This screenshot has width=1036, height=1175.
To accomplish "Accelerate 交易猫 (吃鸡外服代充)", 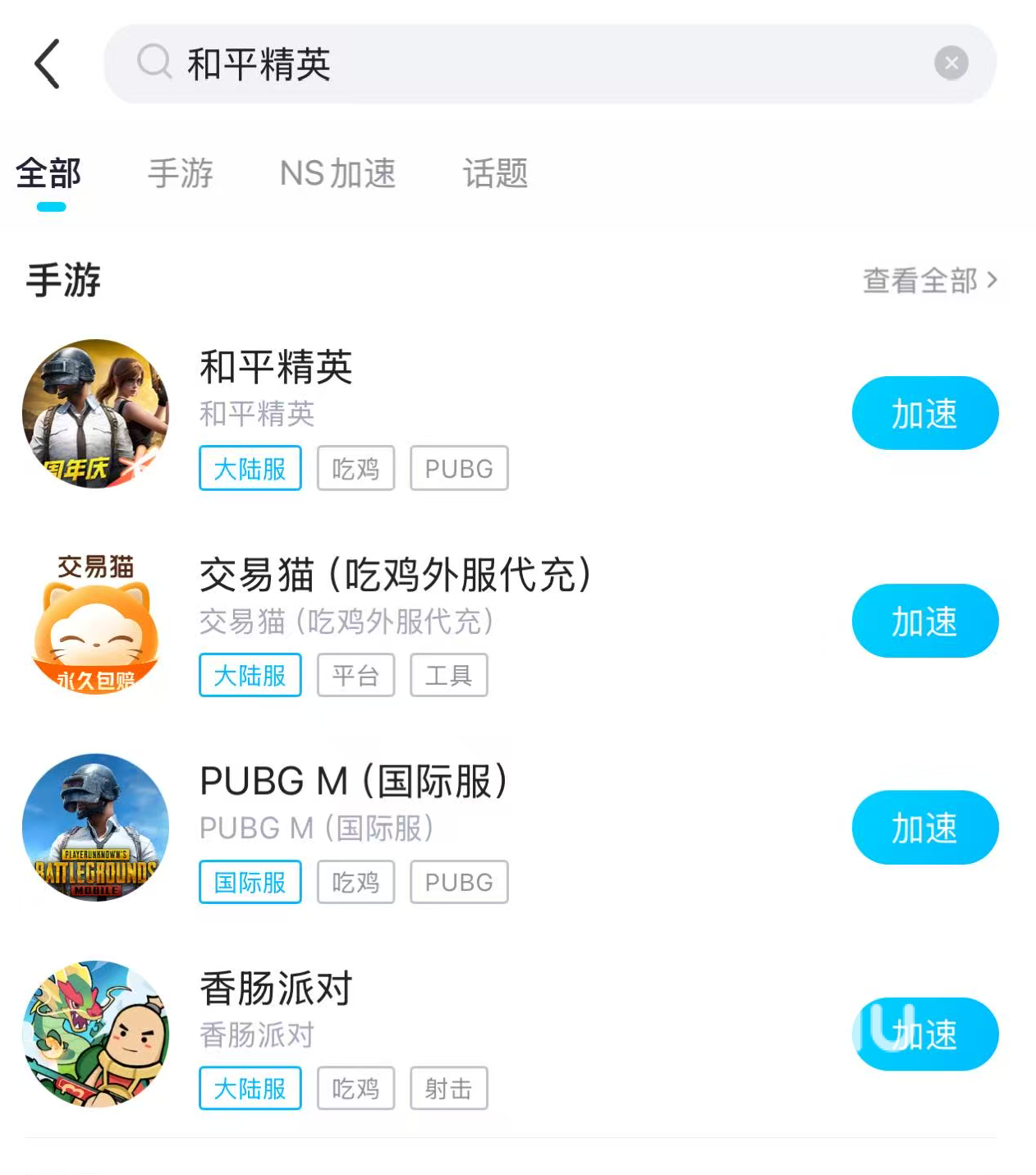I will pos(924,621).
